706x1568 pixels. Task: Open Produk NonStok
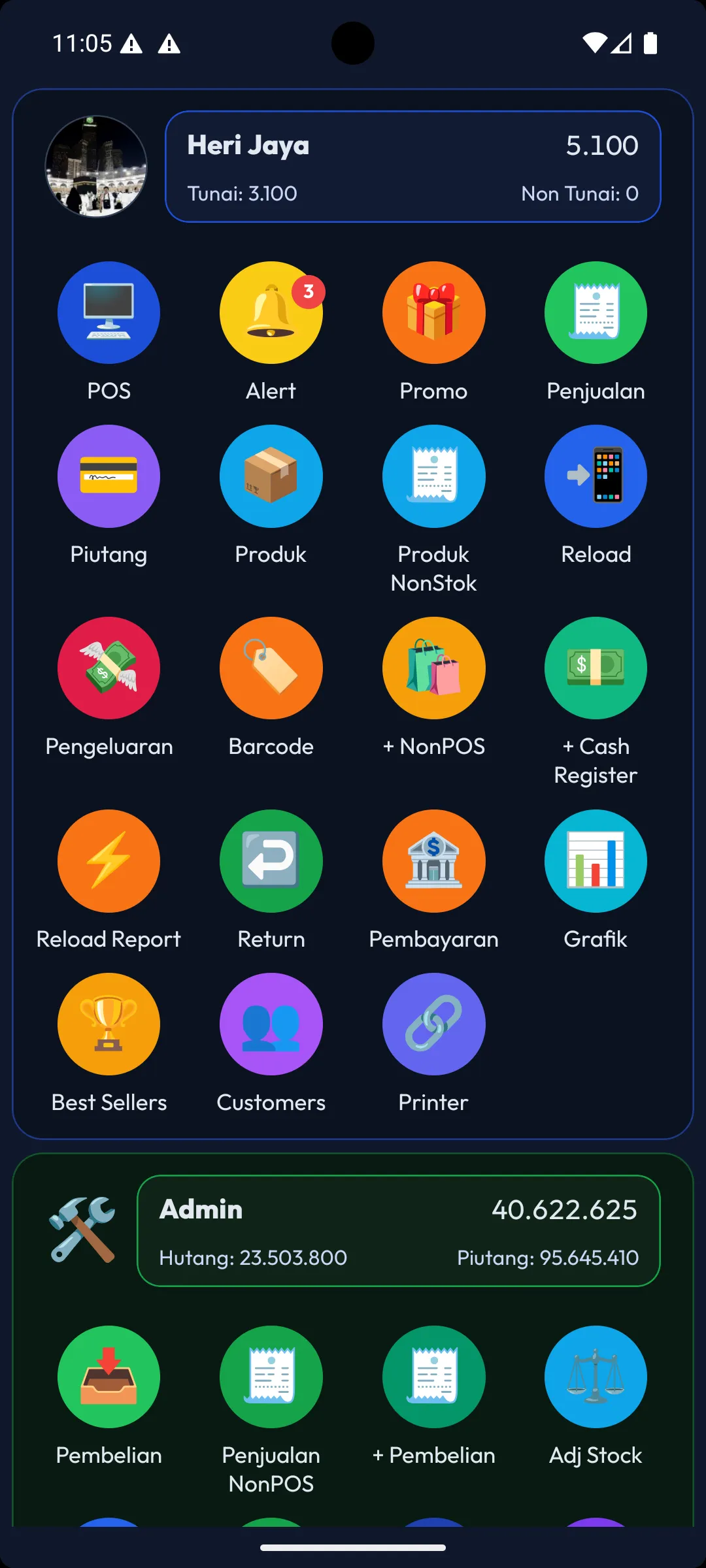(x=433, y=476)
